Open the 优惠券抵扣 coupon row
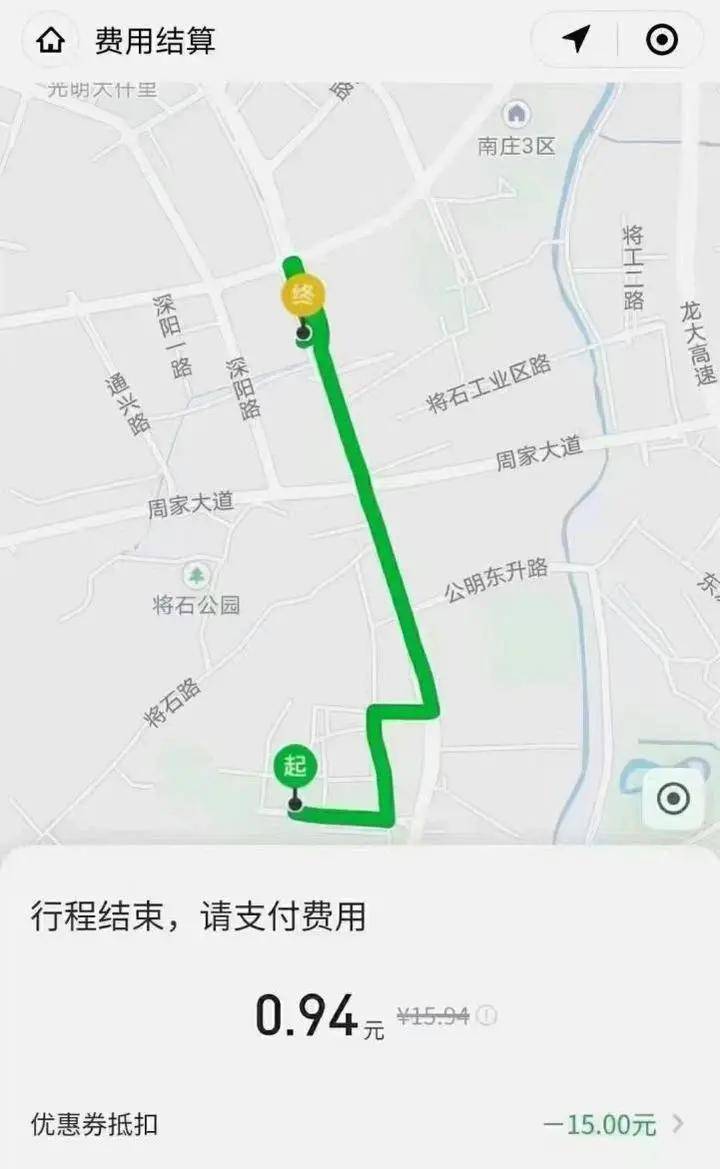720x1169 pixels. pos(360,1124)
